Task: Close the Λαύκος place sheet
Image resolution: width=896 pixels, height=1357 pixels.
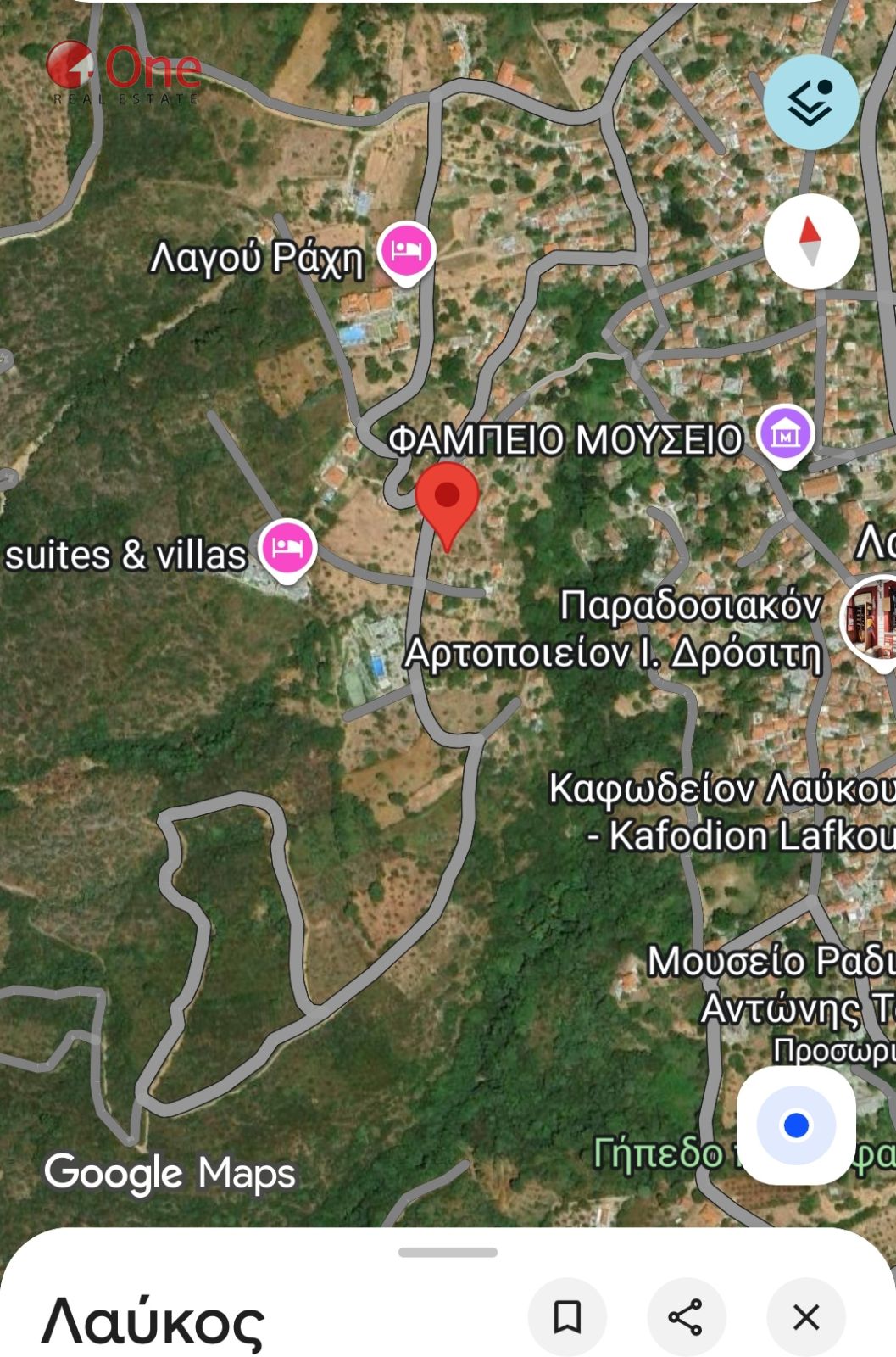Action: (x=805, y=1317)
